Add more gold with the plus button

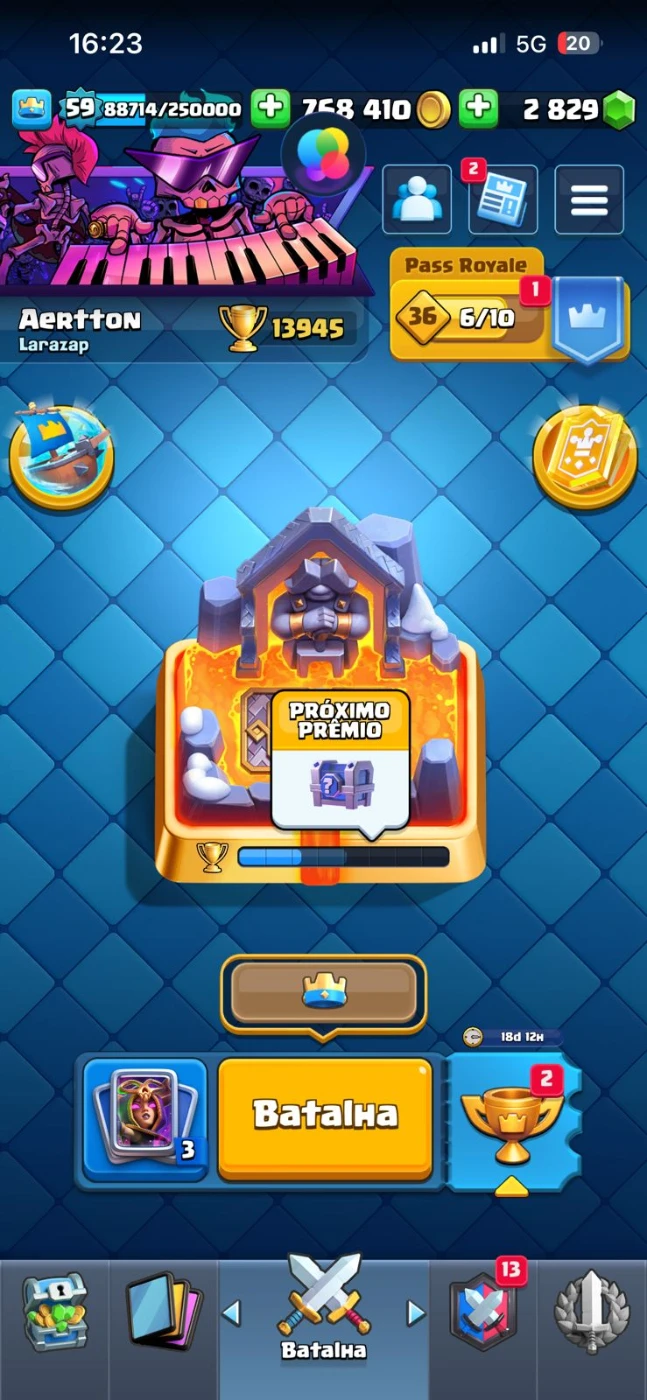pyautogui.click(x=270, y=108)
